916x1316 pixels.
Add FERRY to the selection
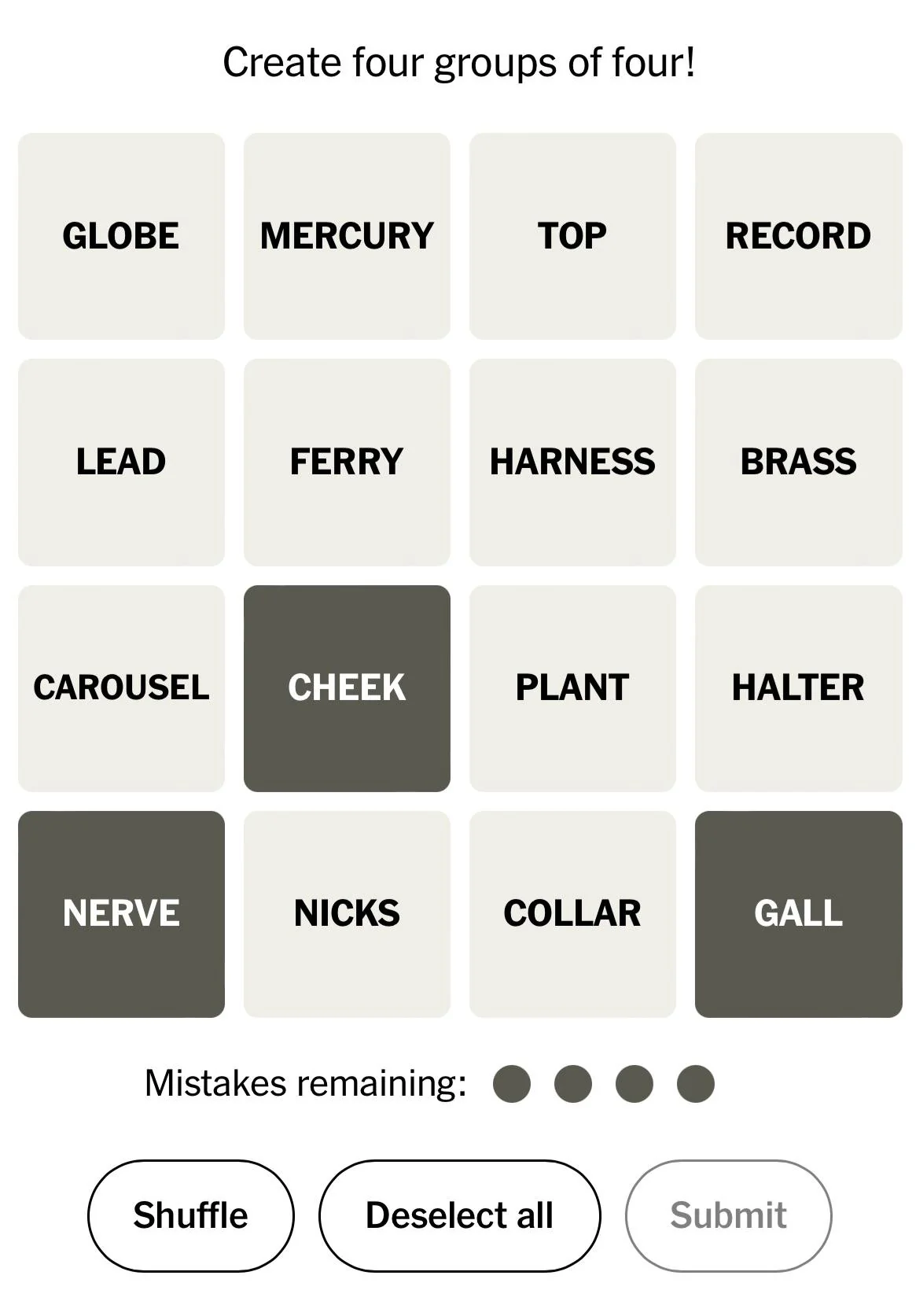(347, 462)
